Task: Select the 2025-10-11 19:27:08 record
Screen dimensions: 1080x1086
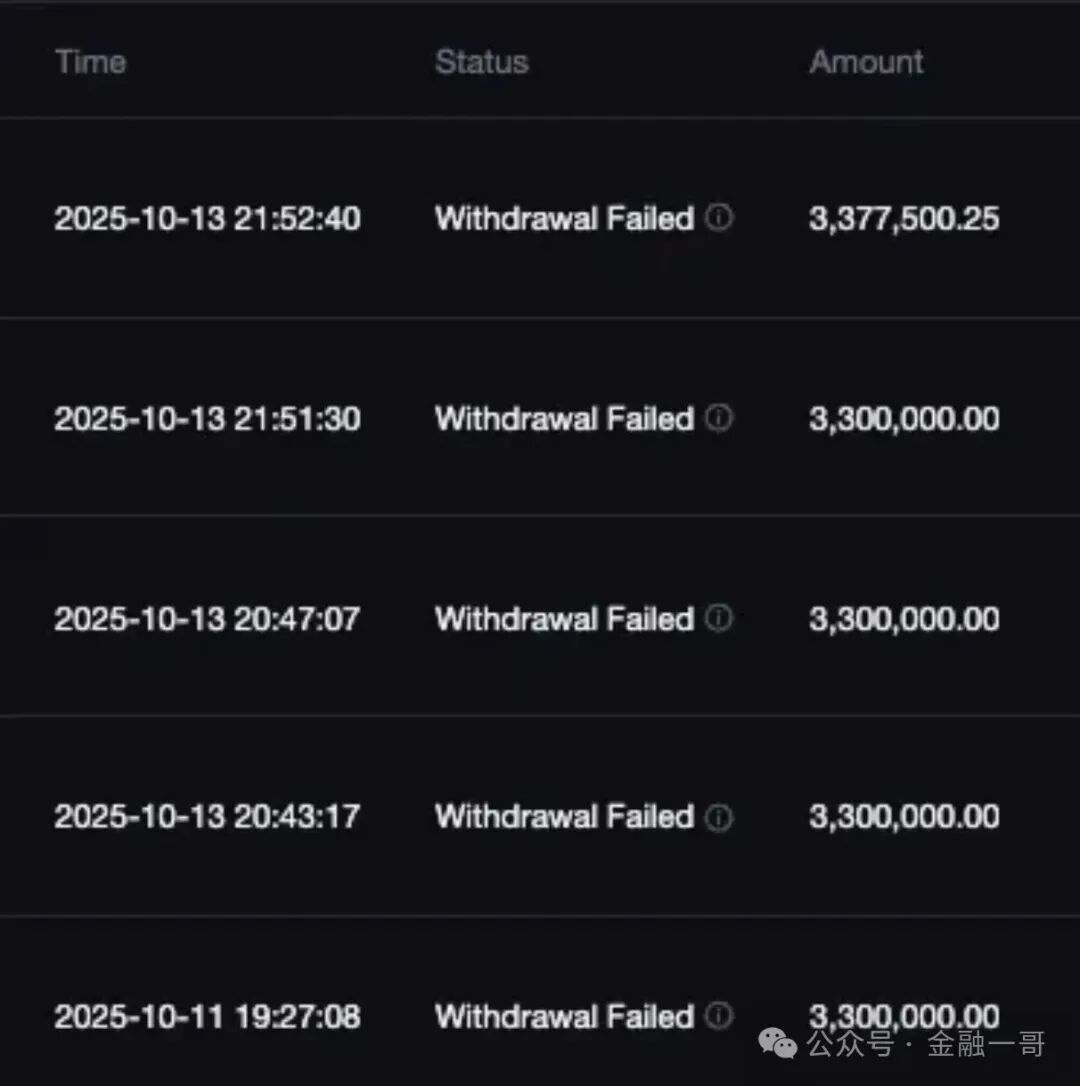Action: [x=207, y=1016]
